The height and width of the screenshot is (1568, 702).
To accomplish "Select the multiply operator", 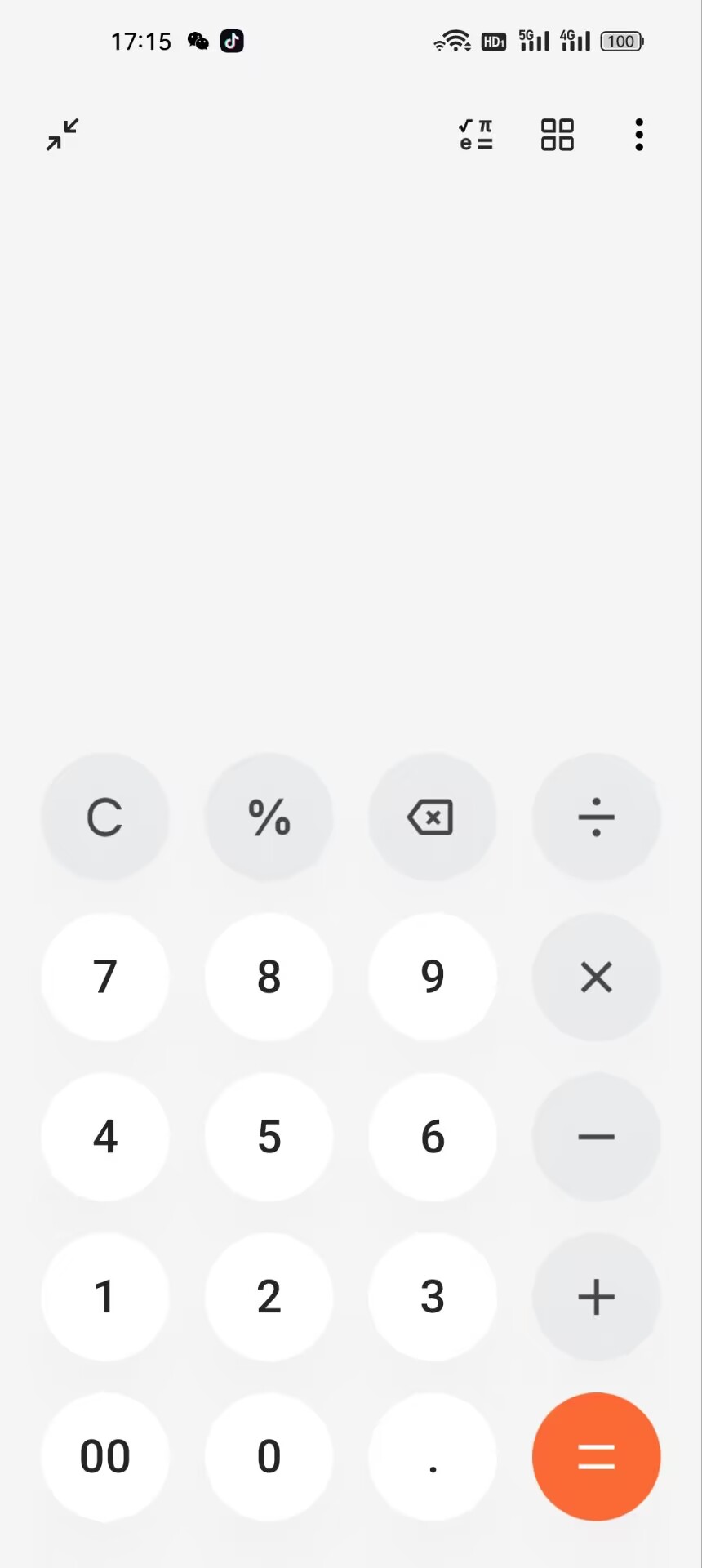I will pos(596,977).
